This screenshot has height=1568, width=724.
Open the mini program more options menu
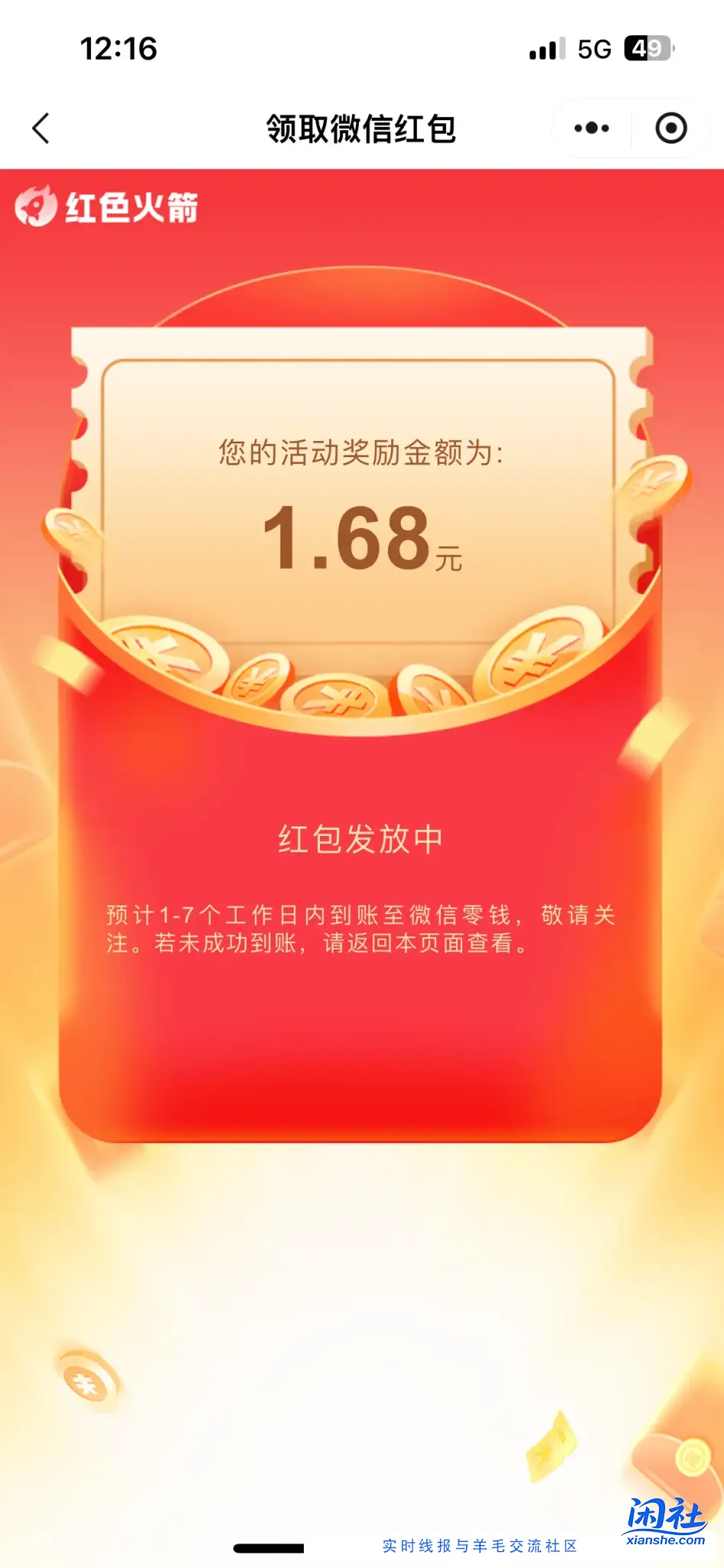coord(592,128)
